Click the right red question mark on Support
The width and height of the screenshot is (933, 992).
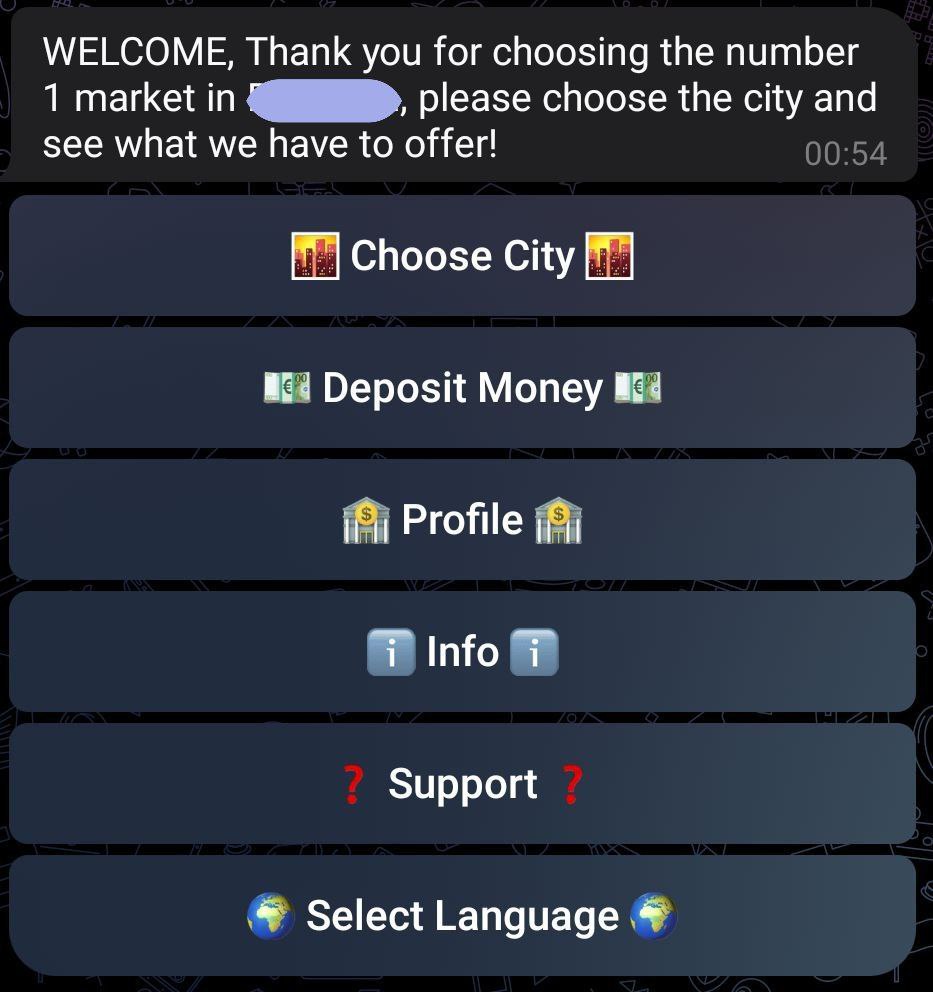pos(571,784)
